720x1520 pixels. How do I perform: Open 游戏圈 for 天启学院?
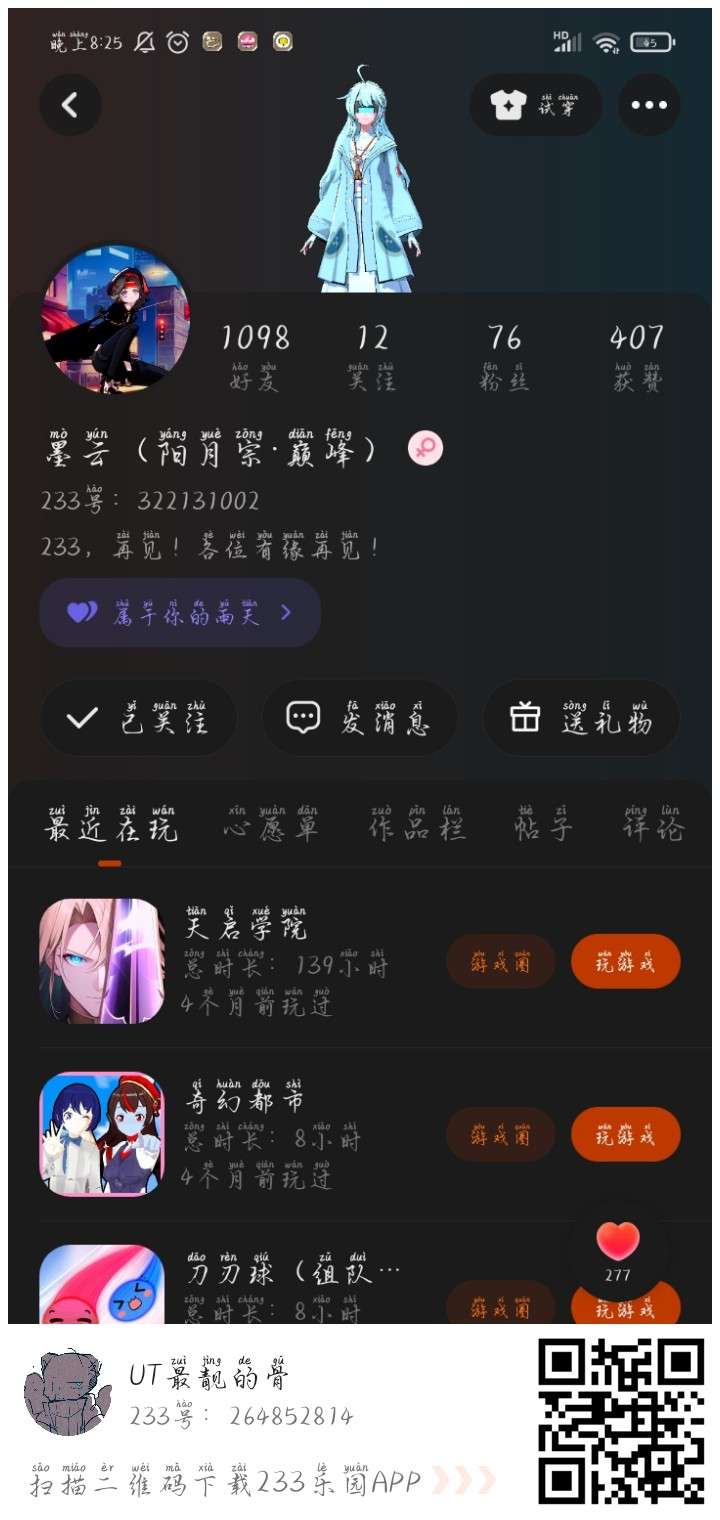(500, 962)
